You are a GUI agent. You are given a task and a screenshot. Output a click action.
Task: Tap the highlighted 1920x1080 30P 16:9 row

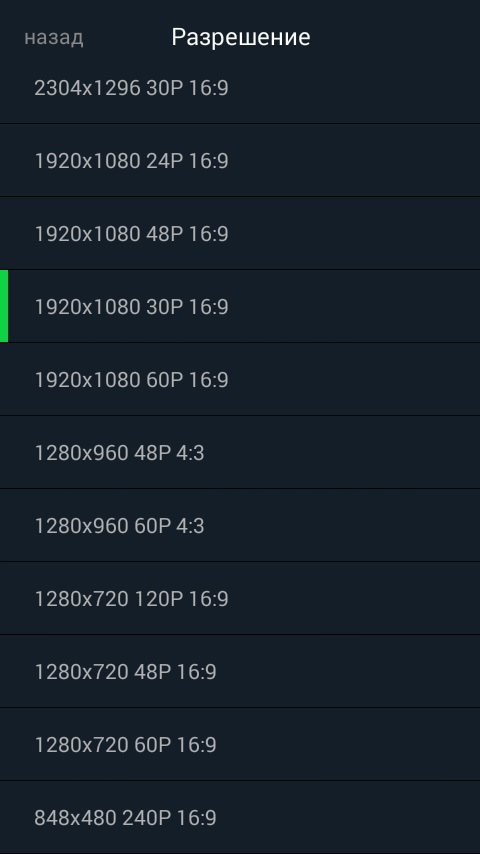240,307
